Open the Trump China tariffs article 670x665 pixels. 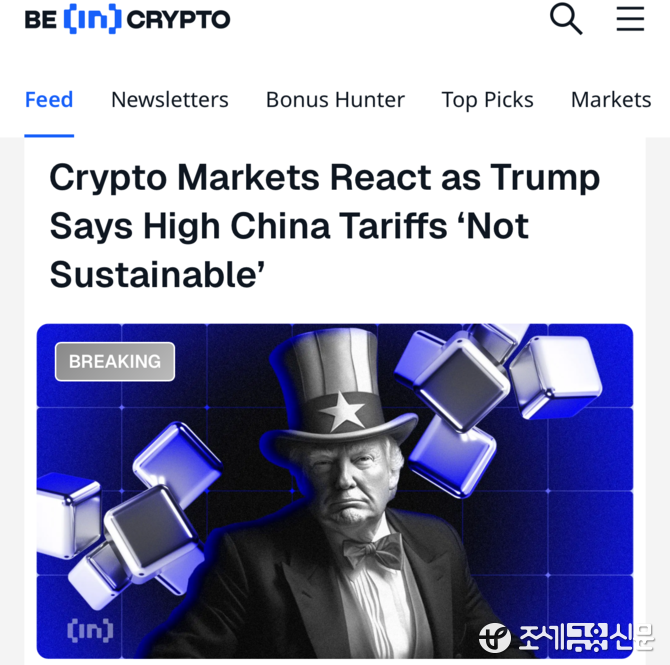[325, 226]
